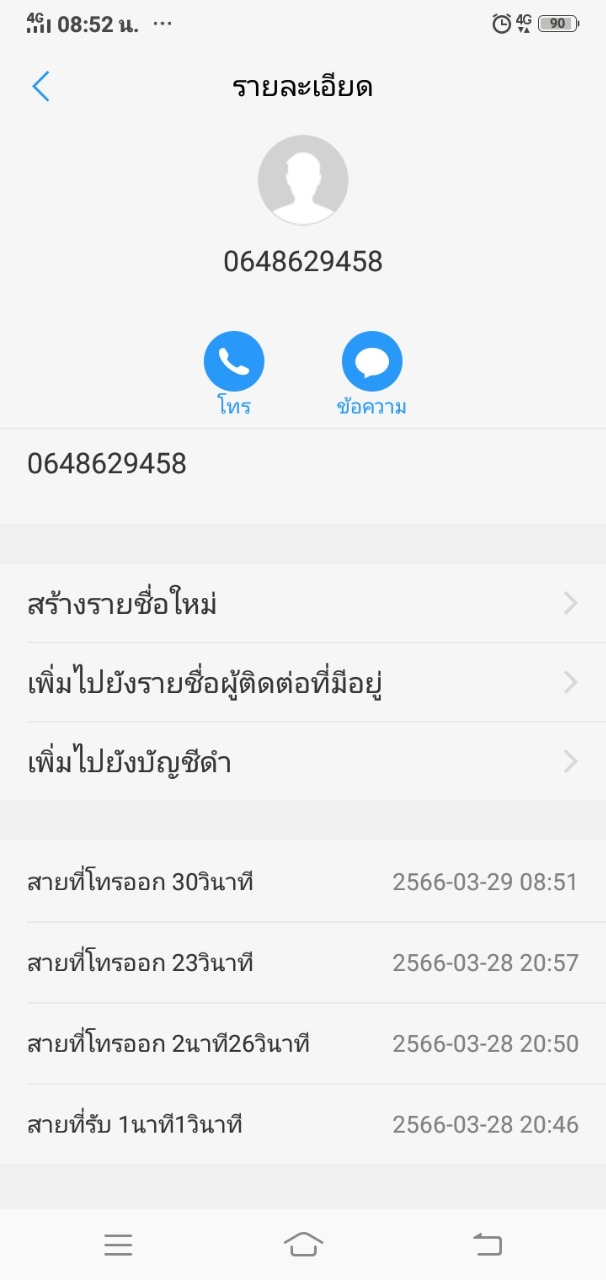The width and height of the screenshot is (606, 1280).
Task: Send a message via ข้อความ button
Action: [x=372, y=362]
